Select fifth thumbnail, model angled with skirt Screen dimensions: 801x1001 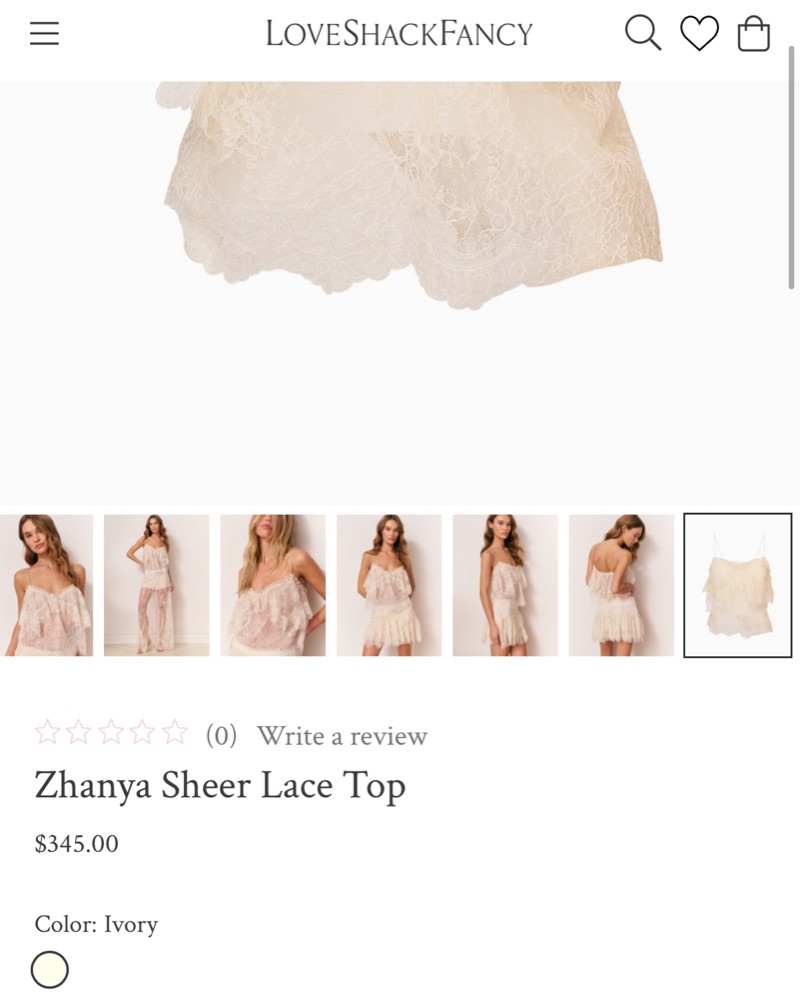tap(505, 585)
